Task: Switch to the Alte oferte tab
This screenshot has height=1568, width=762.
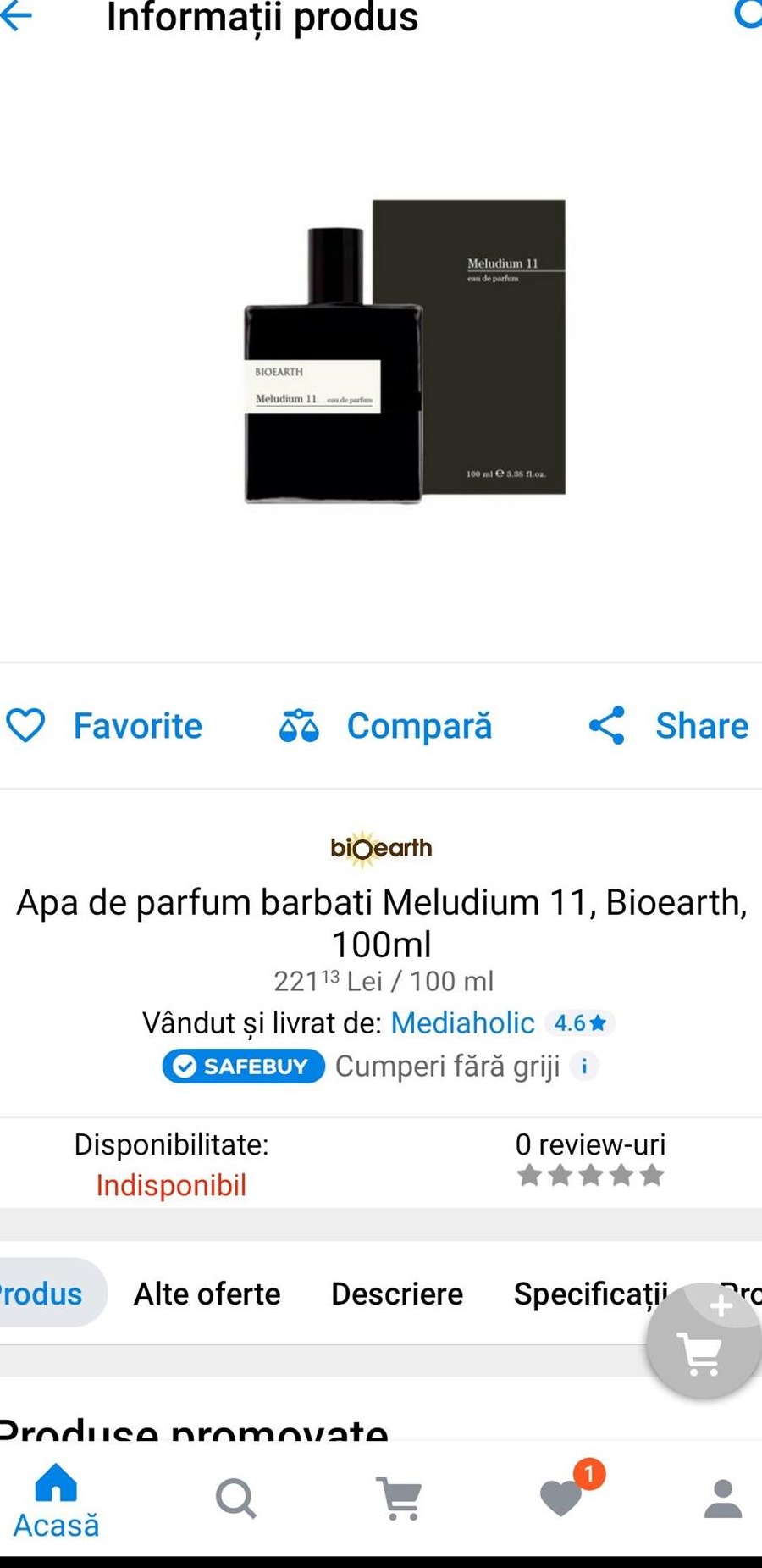Action: click(207, 1294)
